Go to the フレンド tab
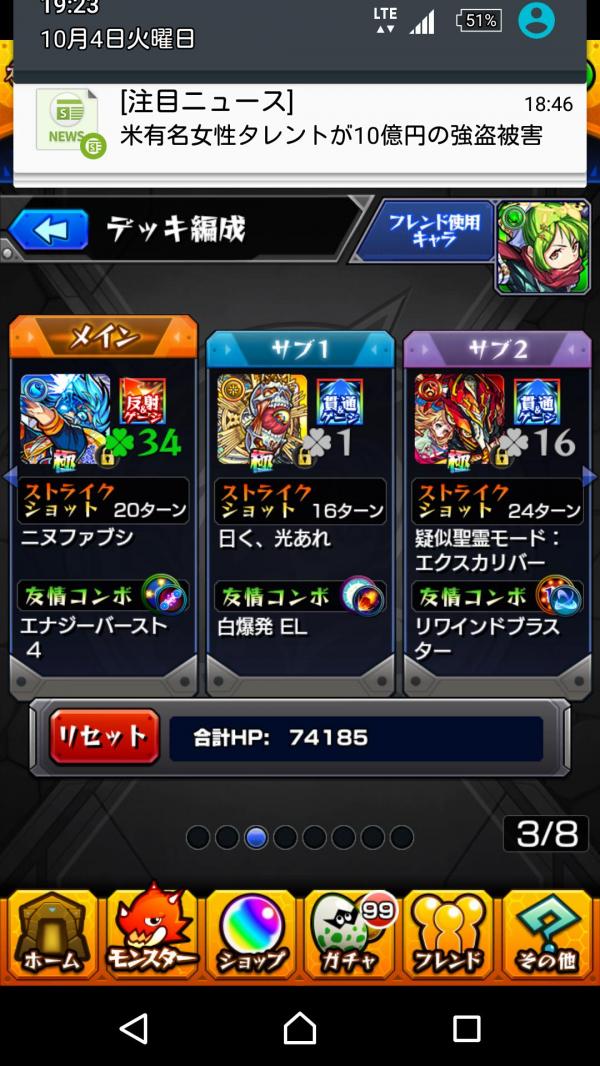The width and height of the screenshot is (600, 1066). click(449, 935)
